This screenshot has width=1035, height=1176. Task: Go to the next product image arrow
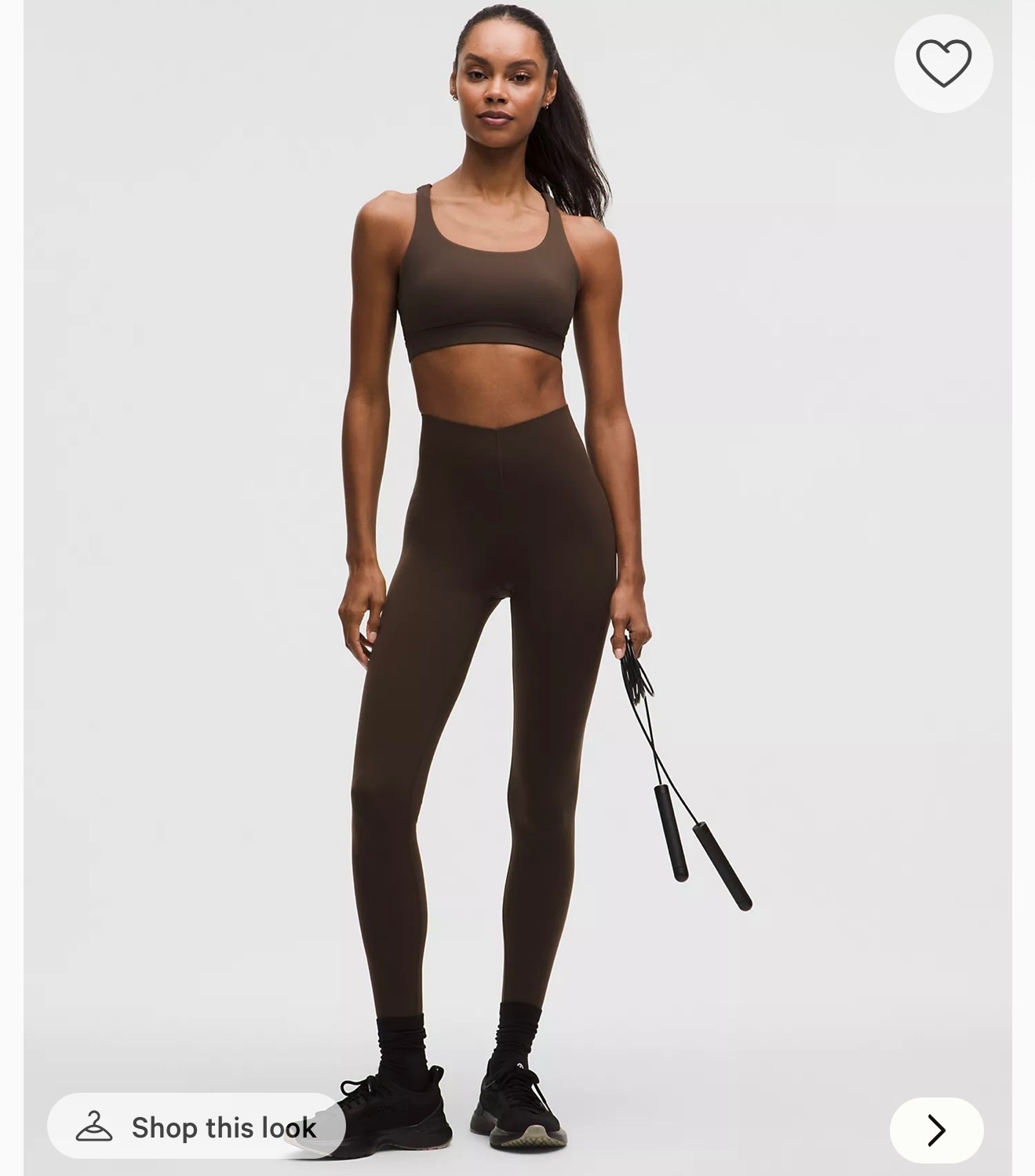(936, 1130)
